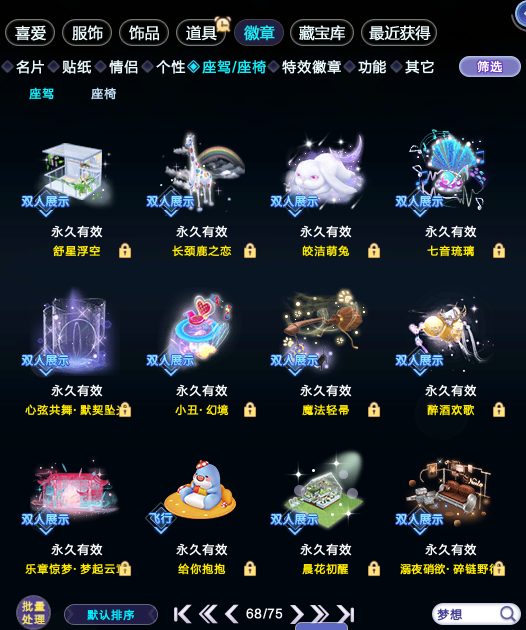Select the 舒星浮空 mount item
The height and width of the screenshot is (630, 526).
[x=76, y=195]
